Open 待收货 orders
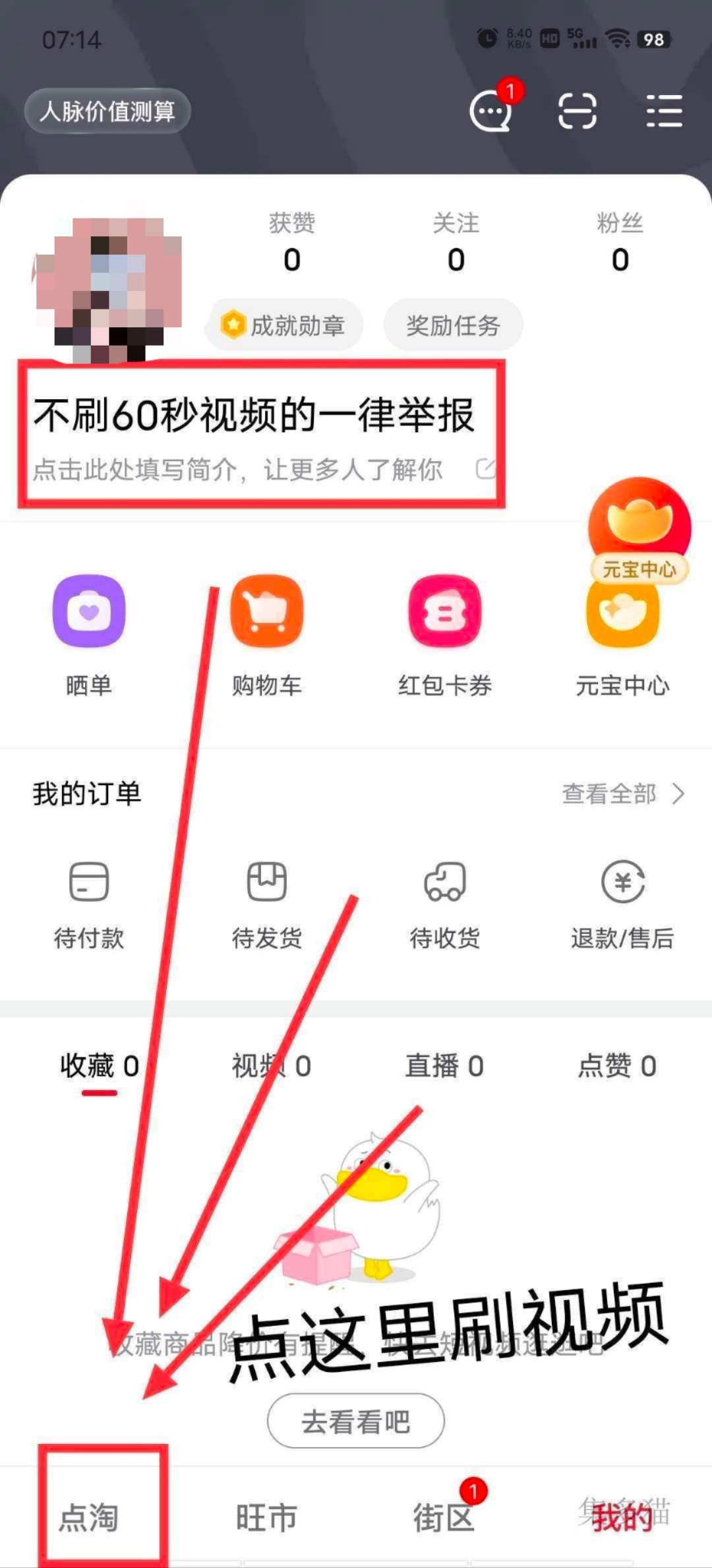Image resolution: width=712 pixels, height=1568 pixels. [x=445, y=904]
